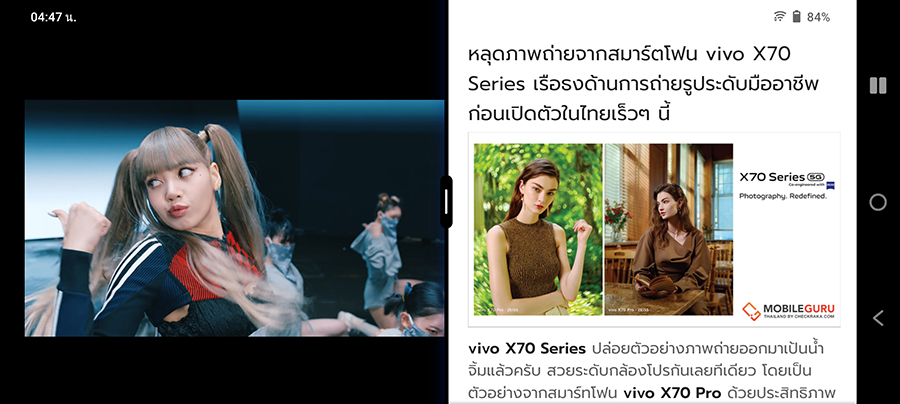Open the vivo X70 Series sample photo image
The width and height of the screenshot is (900, 404).
pos(654,230)
